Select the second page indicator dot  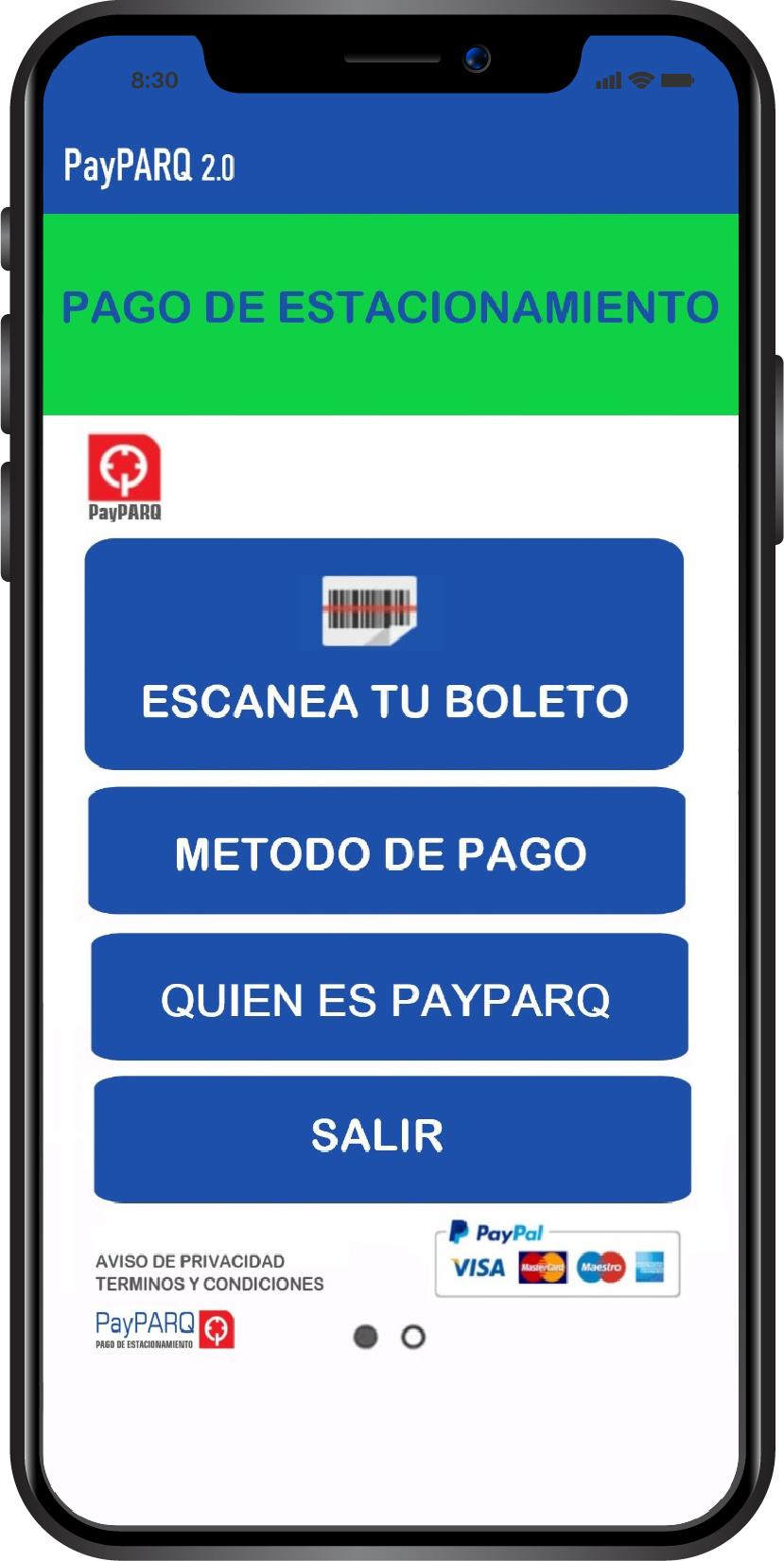pyautogui.click(x=413, y=1337)
